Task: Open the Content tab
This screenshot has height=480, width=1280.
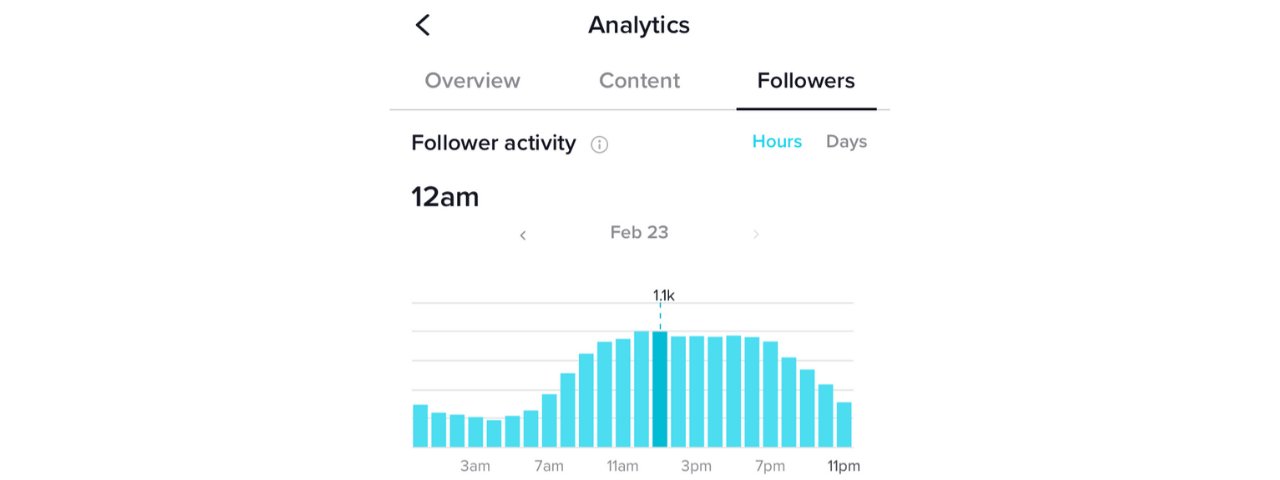Action: point(639,81)
